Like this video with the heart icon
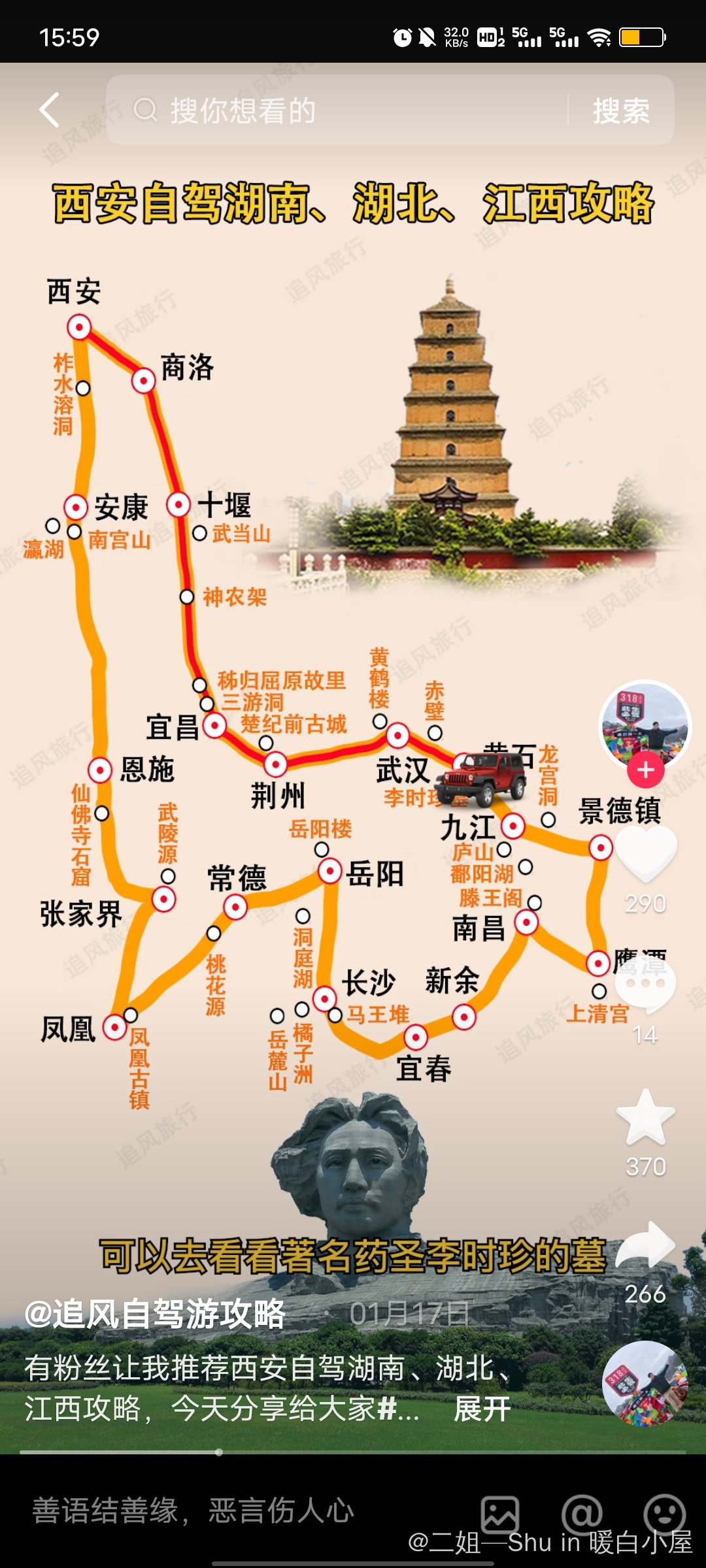 click(645, 853)
